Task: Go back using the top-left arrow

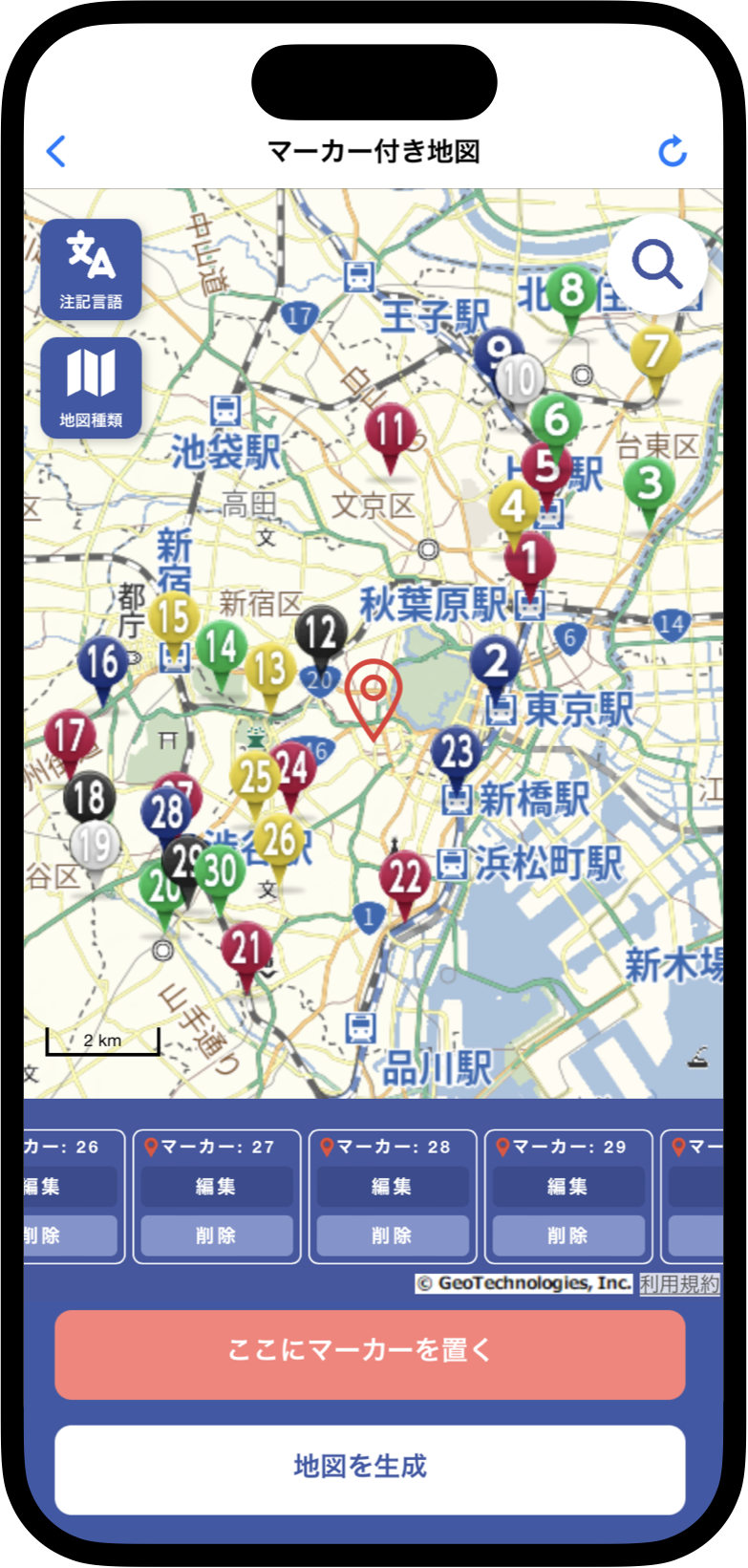Action: pos(56,151)
